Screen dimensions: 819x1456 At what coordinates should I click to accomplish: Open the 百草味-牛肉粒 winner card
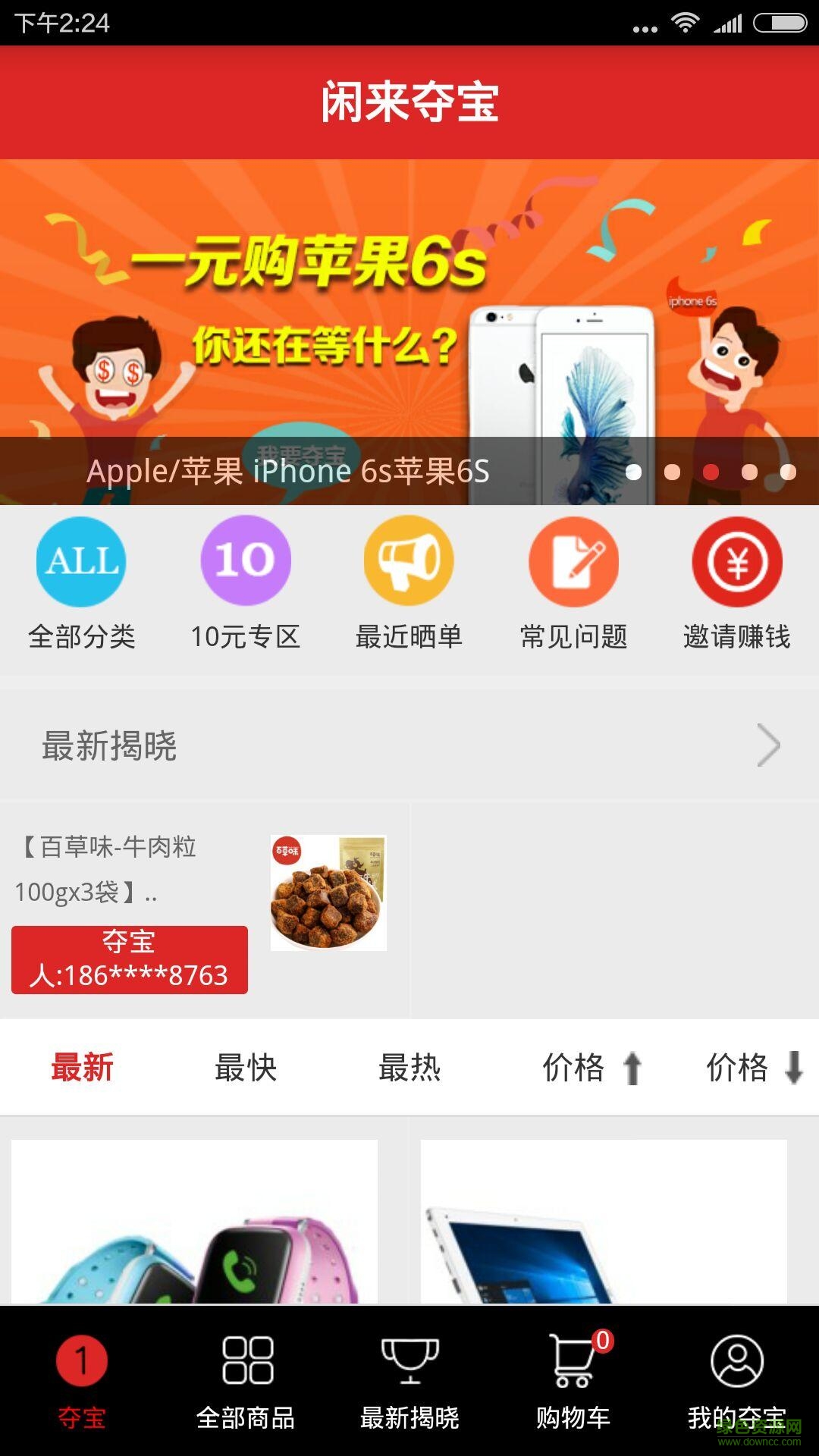point(205,910)
